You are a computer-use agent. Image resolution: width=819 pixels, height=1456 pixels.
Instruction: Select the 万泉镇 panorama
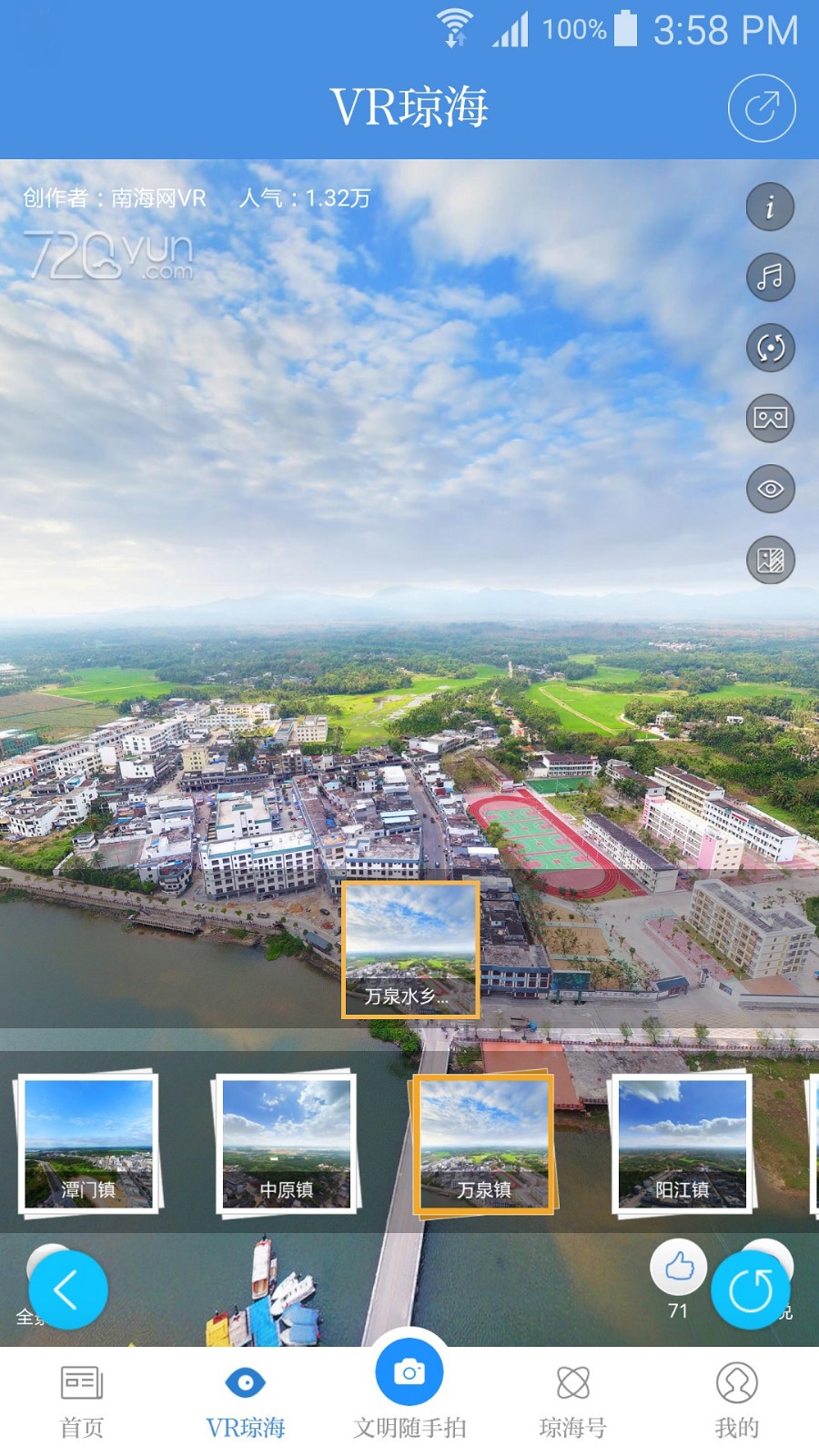point(484,1144)
